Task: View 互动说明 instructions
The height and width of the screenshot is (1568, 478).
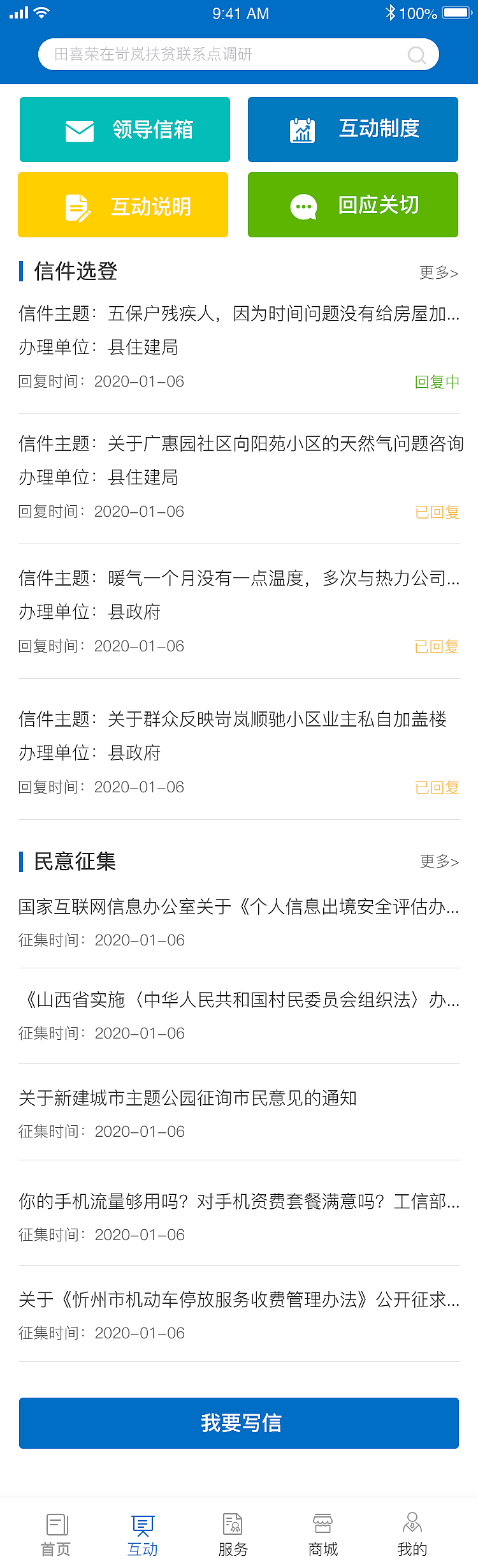Action: tap(123, 205)
